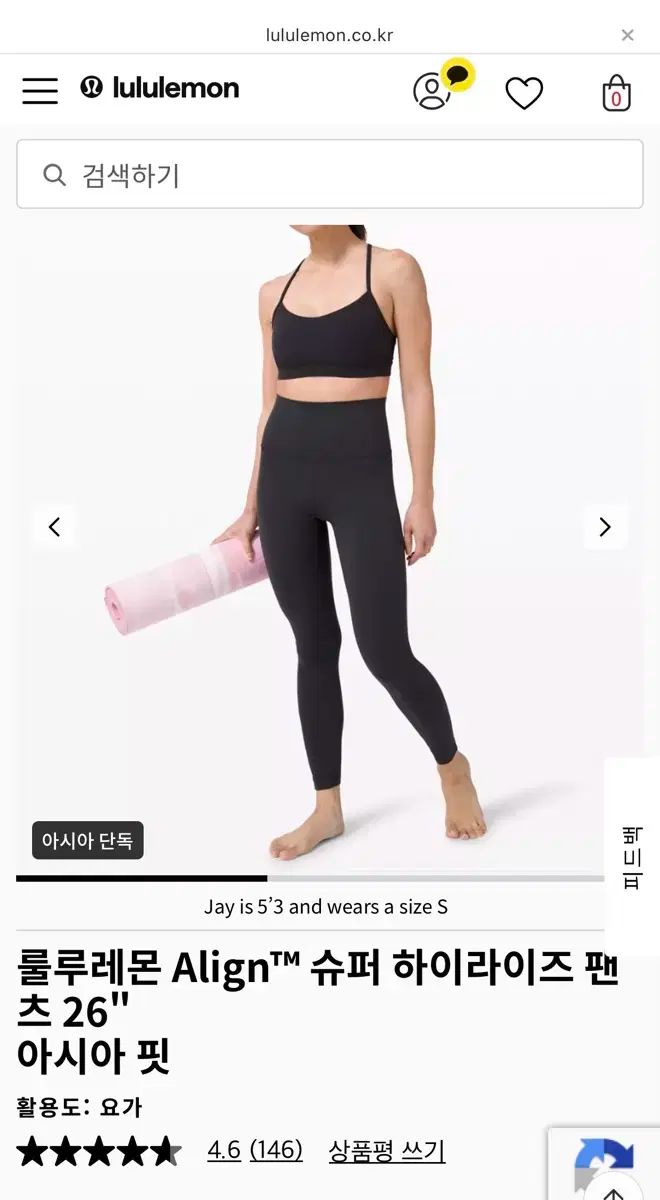
Task: Open the shopping bag
Action: (x=616, y=93)
